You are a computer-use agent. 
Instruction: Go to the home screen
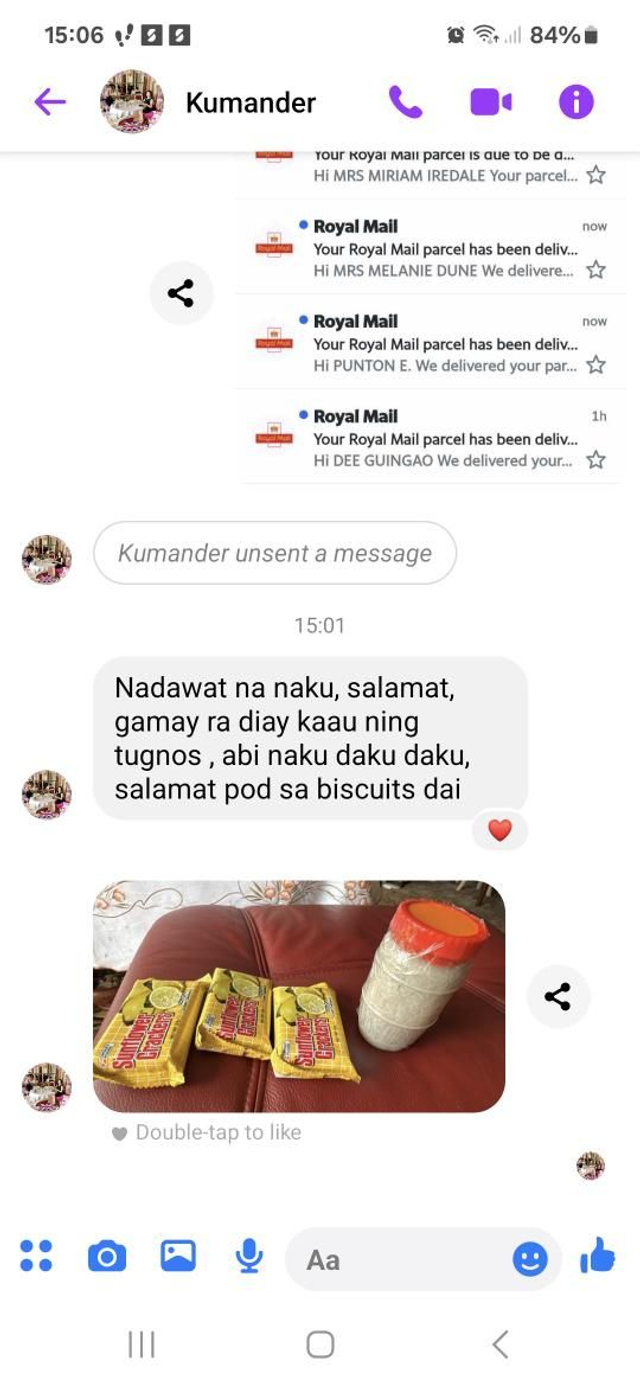pyautogui.click(x=320, y=1344)
